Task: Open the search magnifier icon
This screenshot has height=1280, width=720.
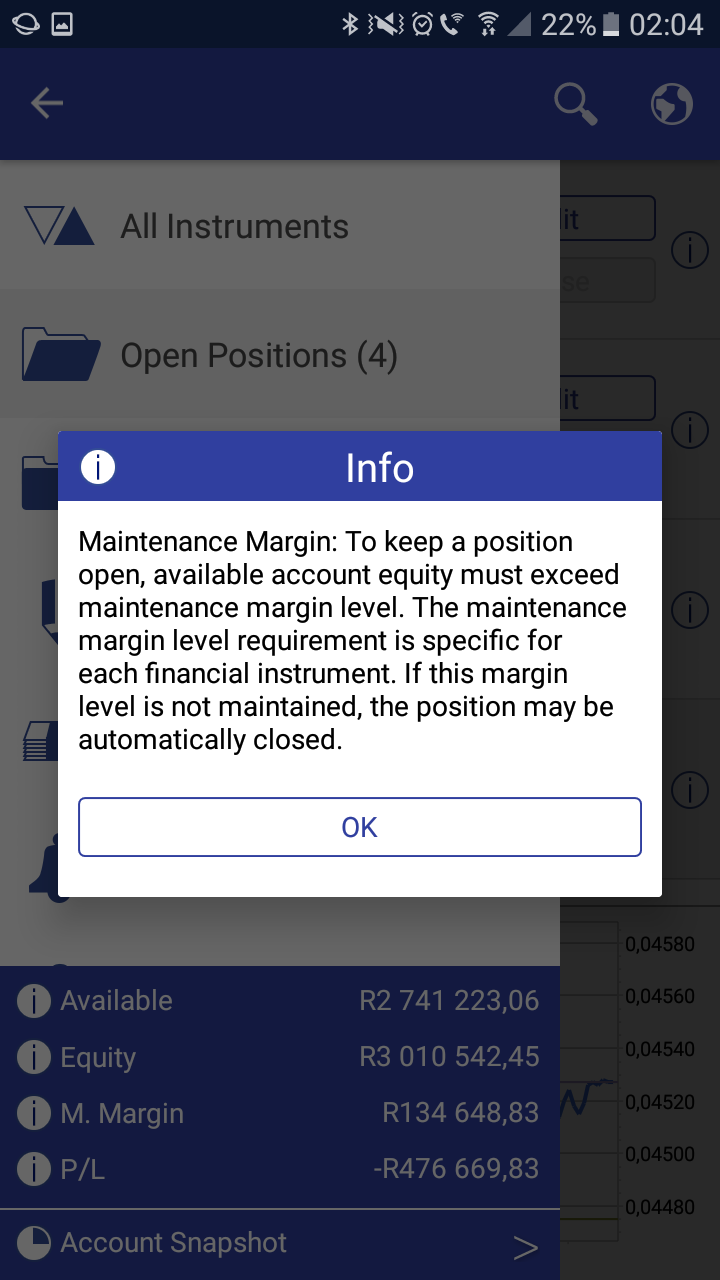Action: [x=575, y=103]
